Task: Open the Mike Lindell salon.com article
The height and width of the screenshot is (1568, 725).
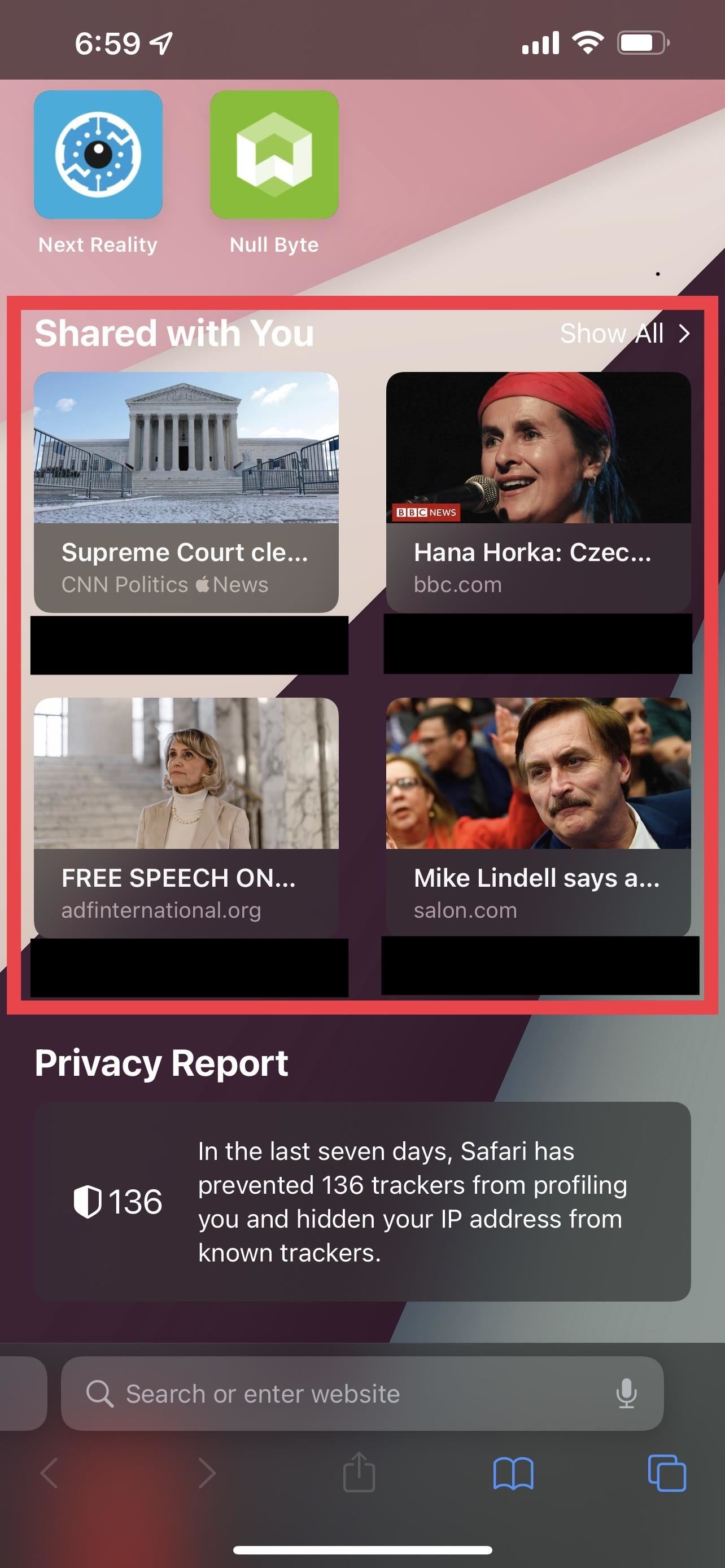Action: point(538,817)
